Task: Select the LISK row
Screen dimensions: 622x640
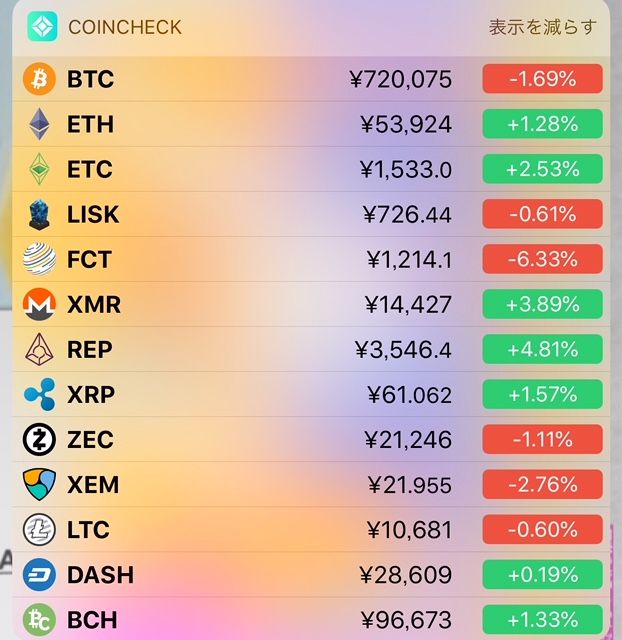Action: pos(311,214)
